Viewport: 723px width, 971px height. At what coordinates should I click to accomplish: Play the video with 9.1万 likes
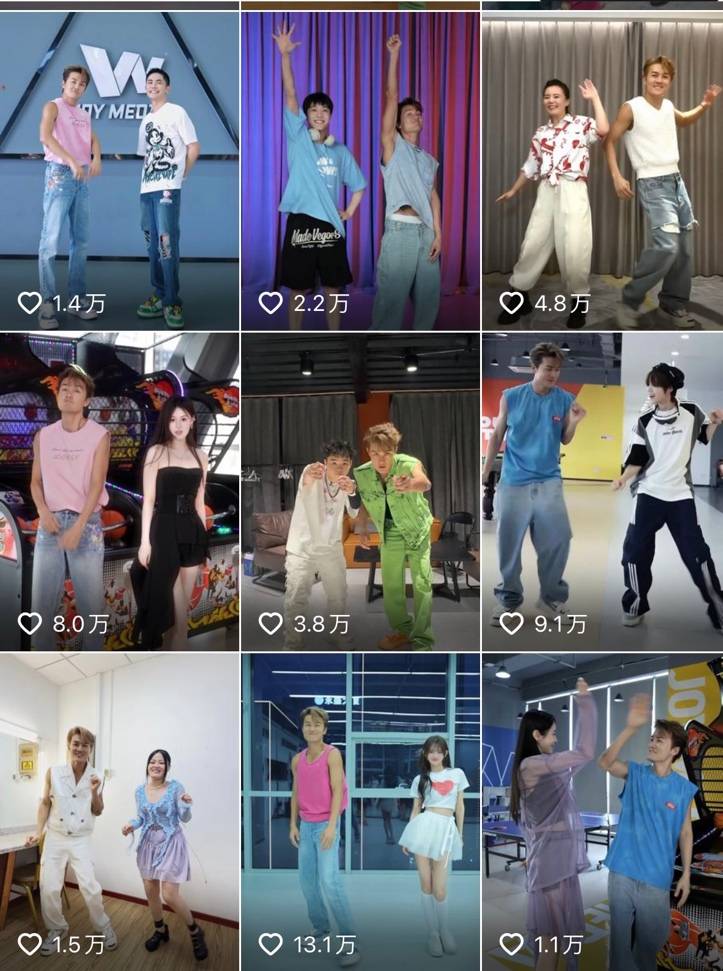tap(602, 492)
